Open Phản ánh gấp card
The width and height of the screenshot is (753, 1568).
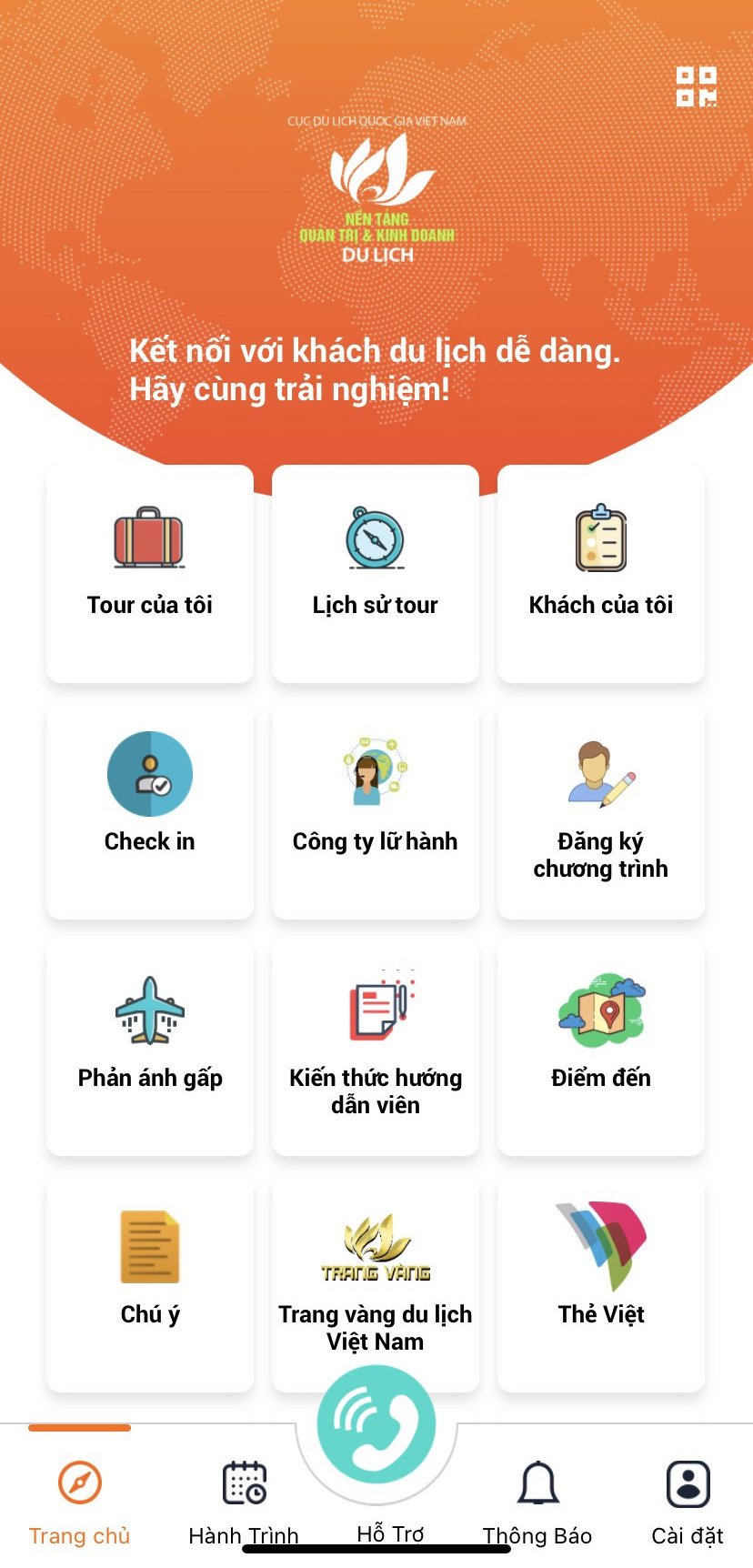point(150,1046)
